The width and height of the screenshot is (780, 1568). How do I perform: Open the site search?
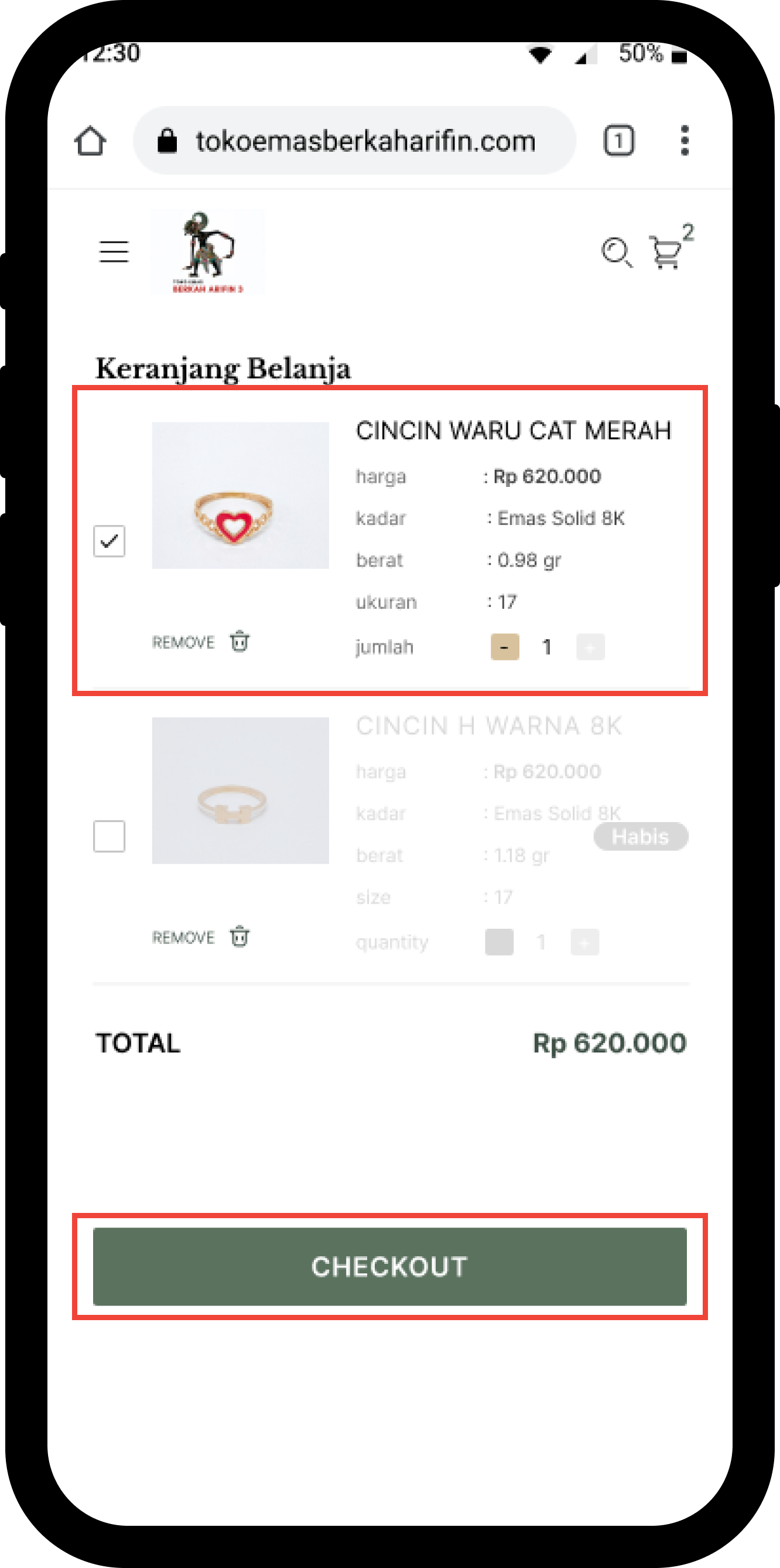click(x=615, y=251)
